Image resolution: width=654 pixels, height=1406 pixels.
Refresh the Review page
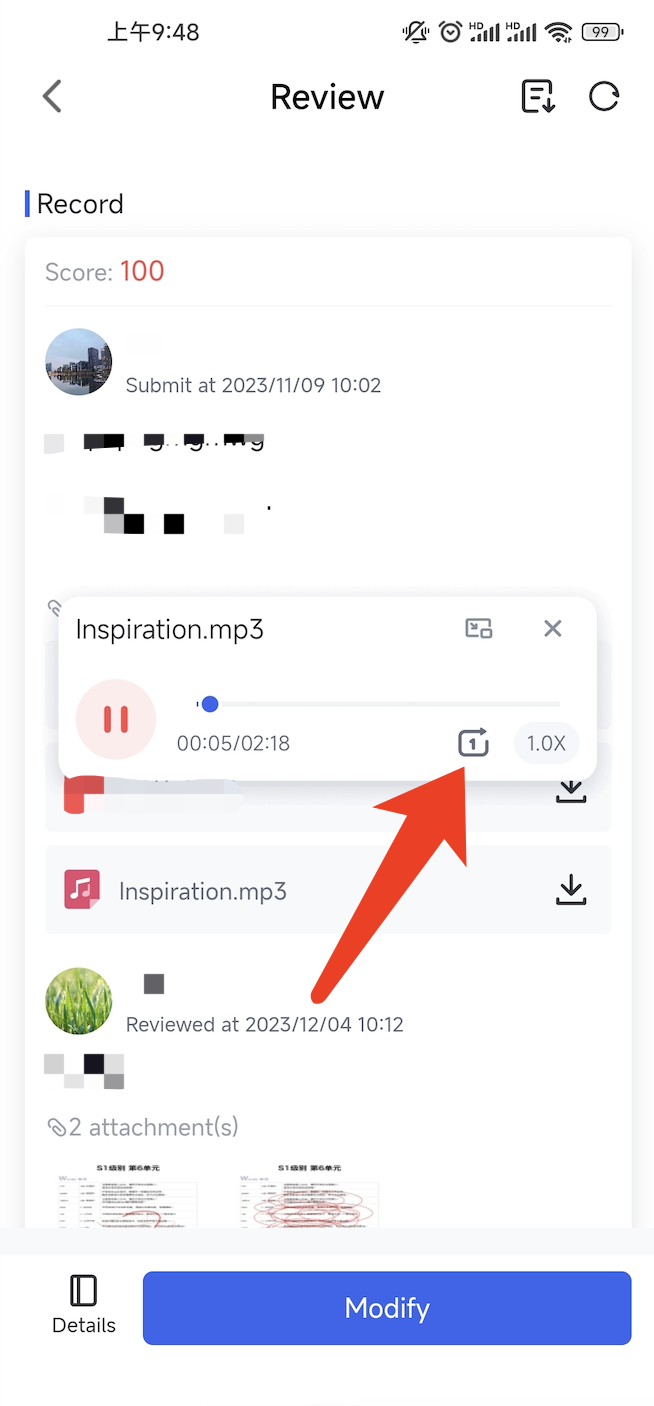(604, 97)
